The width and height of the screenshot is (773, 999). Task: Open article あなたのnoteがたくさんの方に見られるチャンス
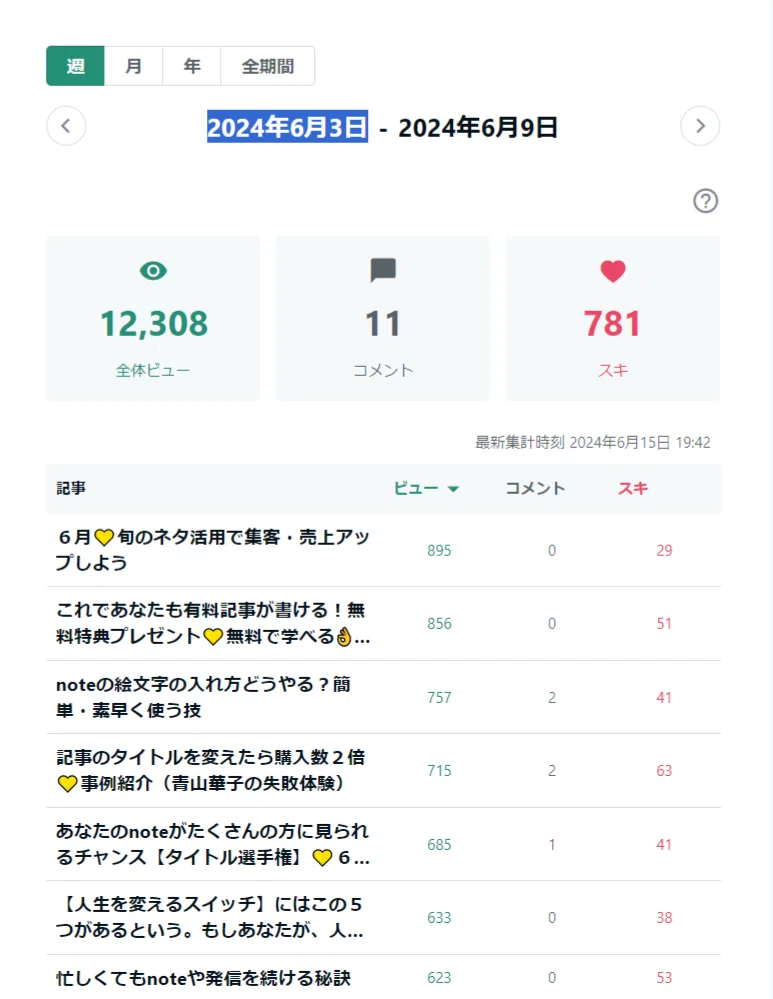(213, 844)
